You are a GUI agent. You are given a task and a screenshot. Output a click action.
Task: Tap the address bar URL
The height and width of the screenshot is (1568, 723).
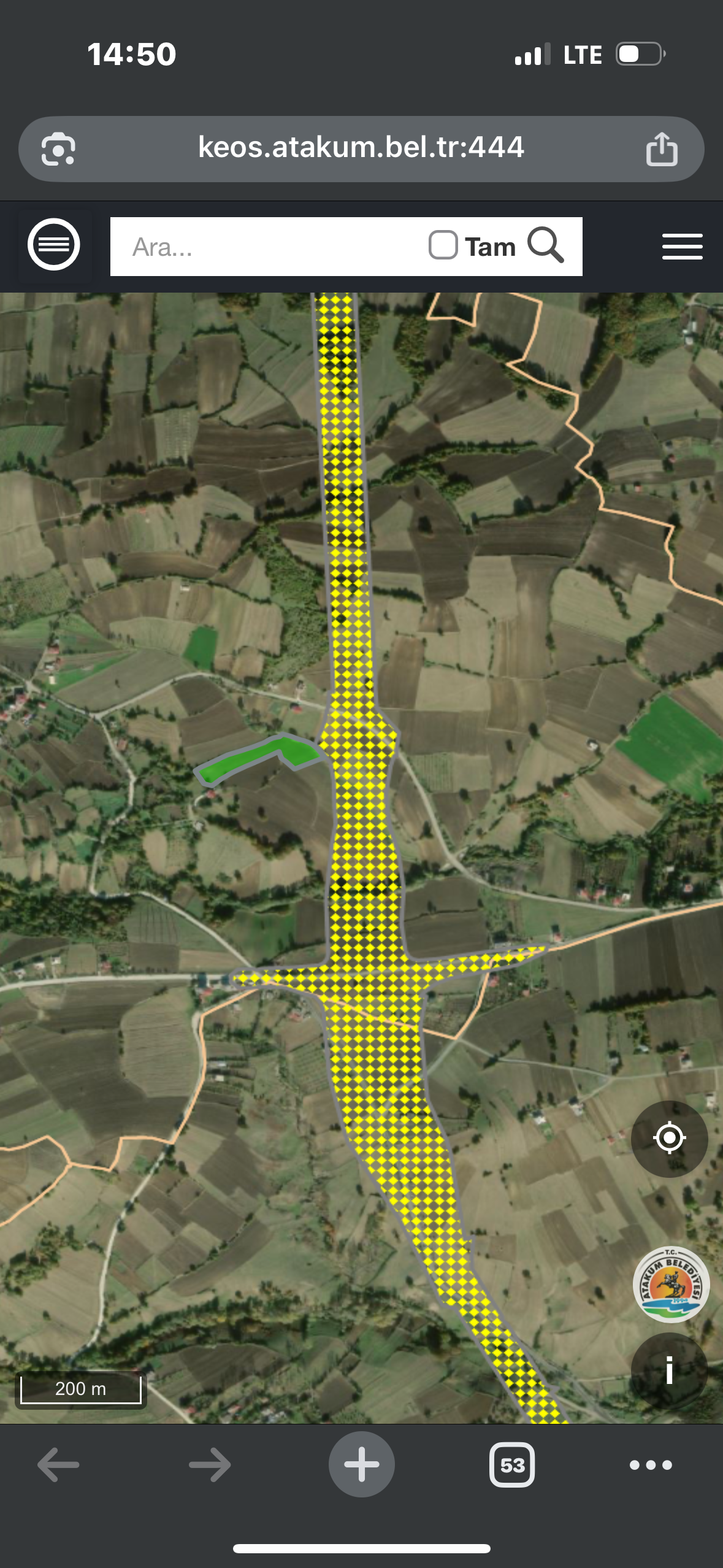click(361, 148)
